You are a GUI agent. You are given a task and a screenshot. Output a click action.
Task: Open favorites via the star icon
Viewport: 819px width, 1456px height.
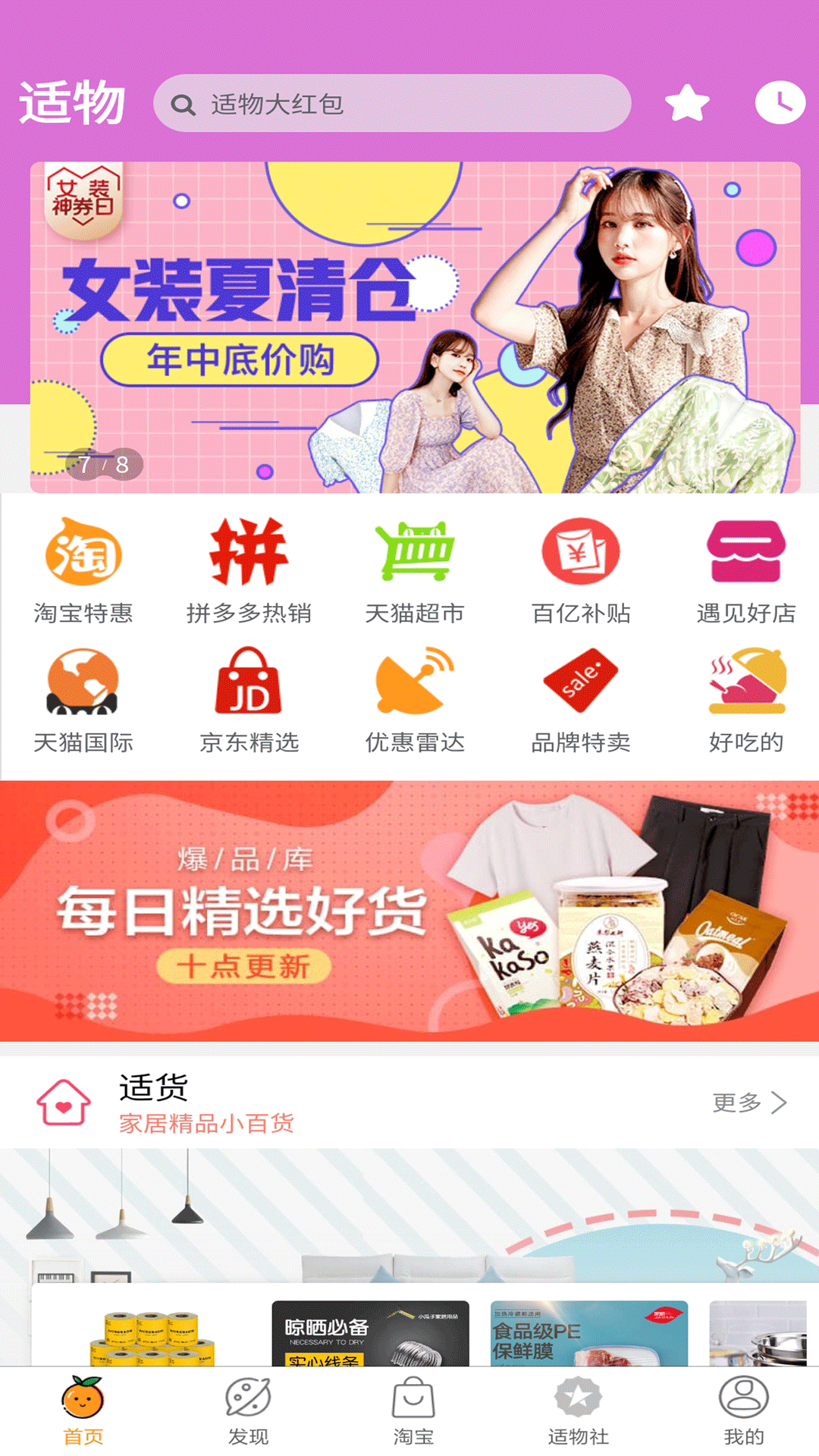687,103
